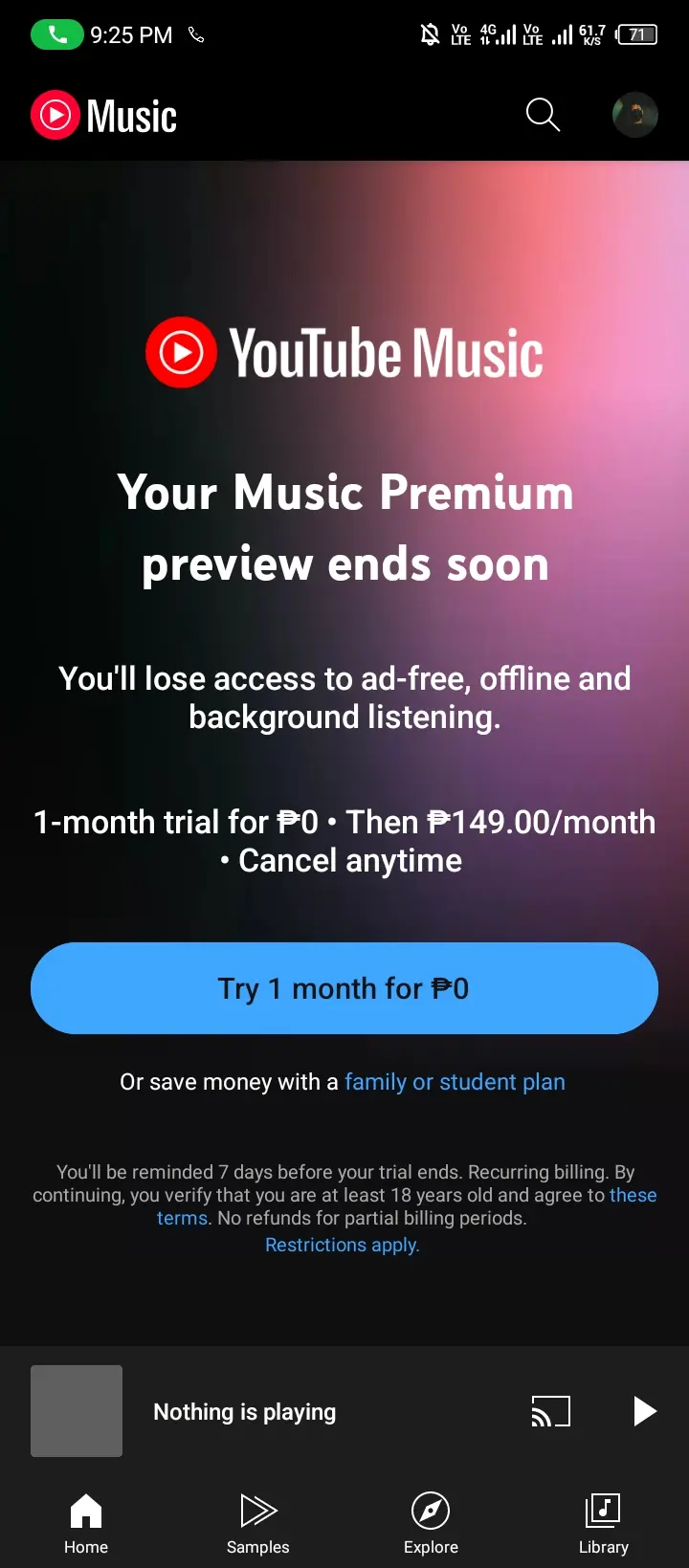
Task: Switch to the Home tab
Action: (x=86, y=1524)
